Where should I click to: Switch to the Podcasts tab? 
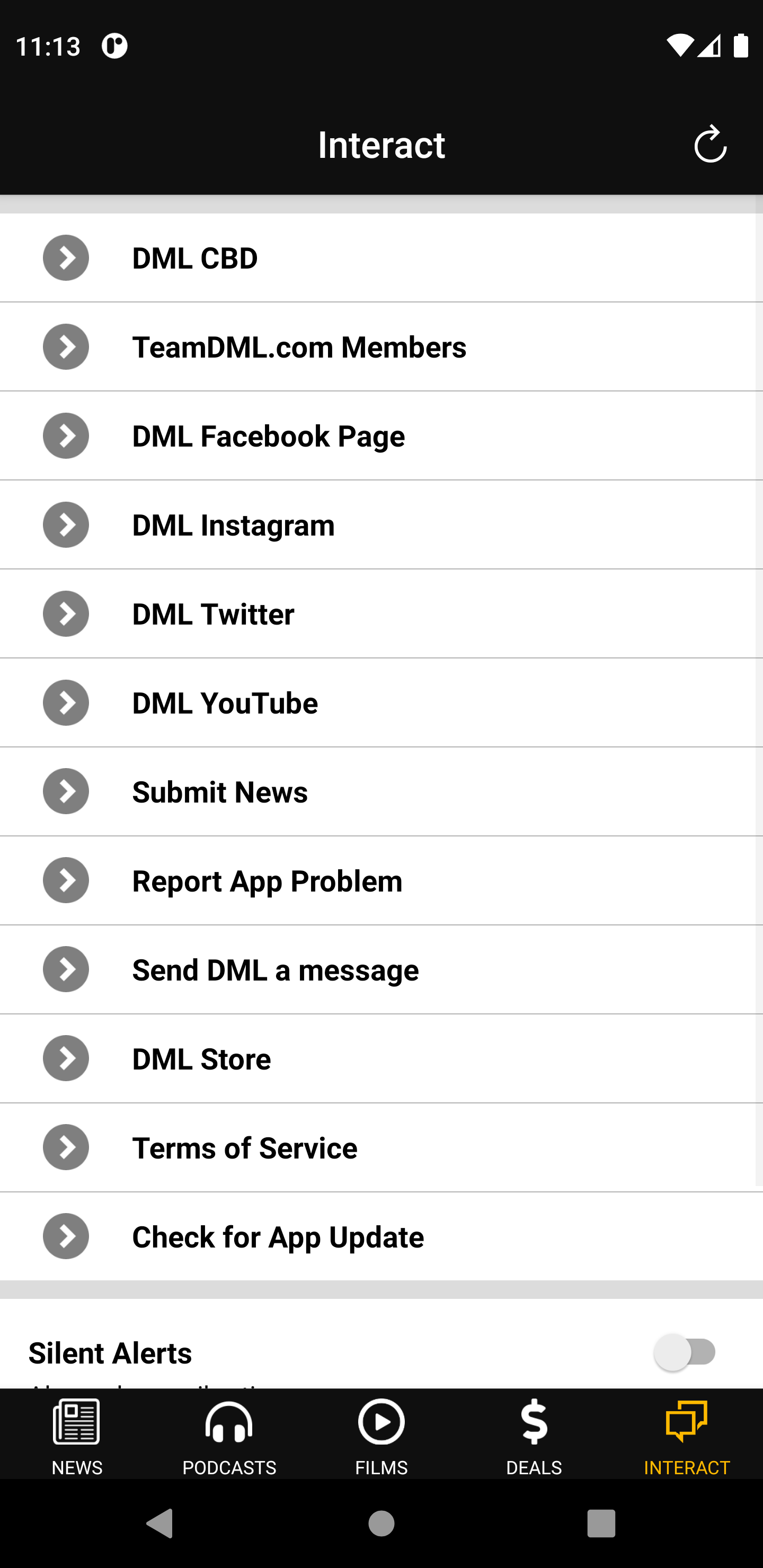click(x=229, y=1437)
